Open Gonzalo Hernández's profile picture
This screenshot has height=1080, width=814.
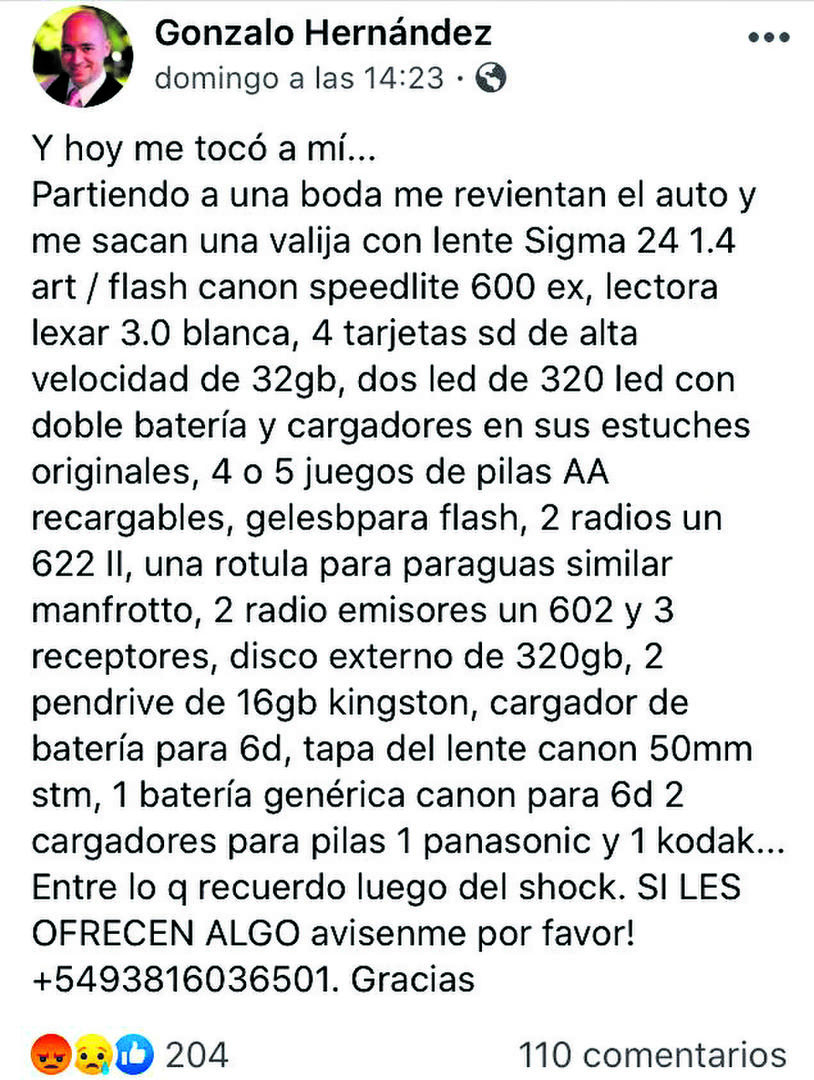coord(81,57)
